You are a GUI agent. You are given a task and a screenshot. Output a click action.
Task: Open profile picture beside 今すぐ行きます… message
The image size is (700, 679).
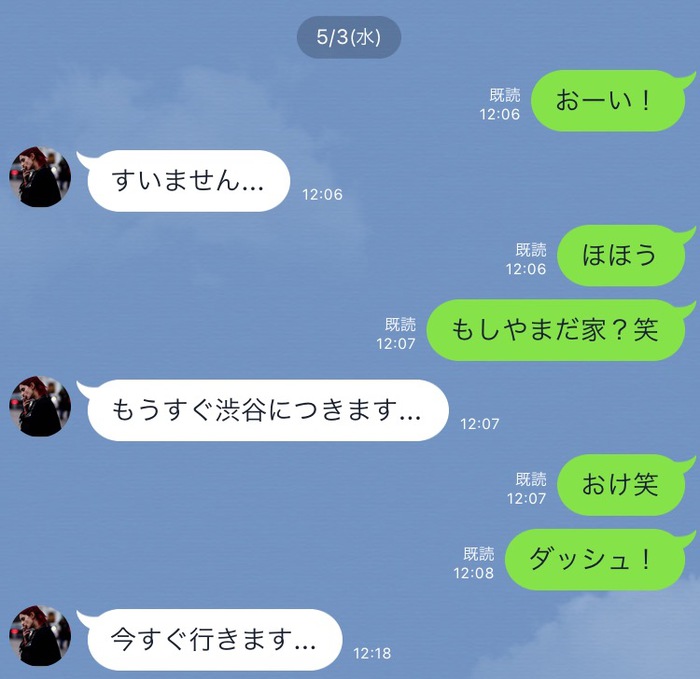(40, 636)
